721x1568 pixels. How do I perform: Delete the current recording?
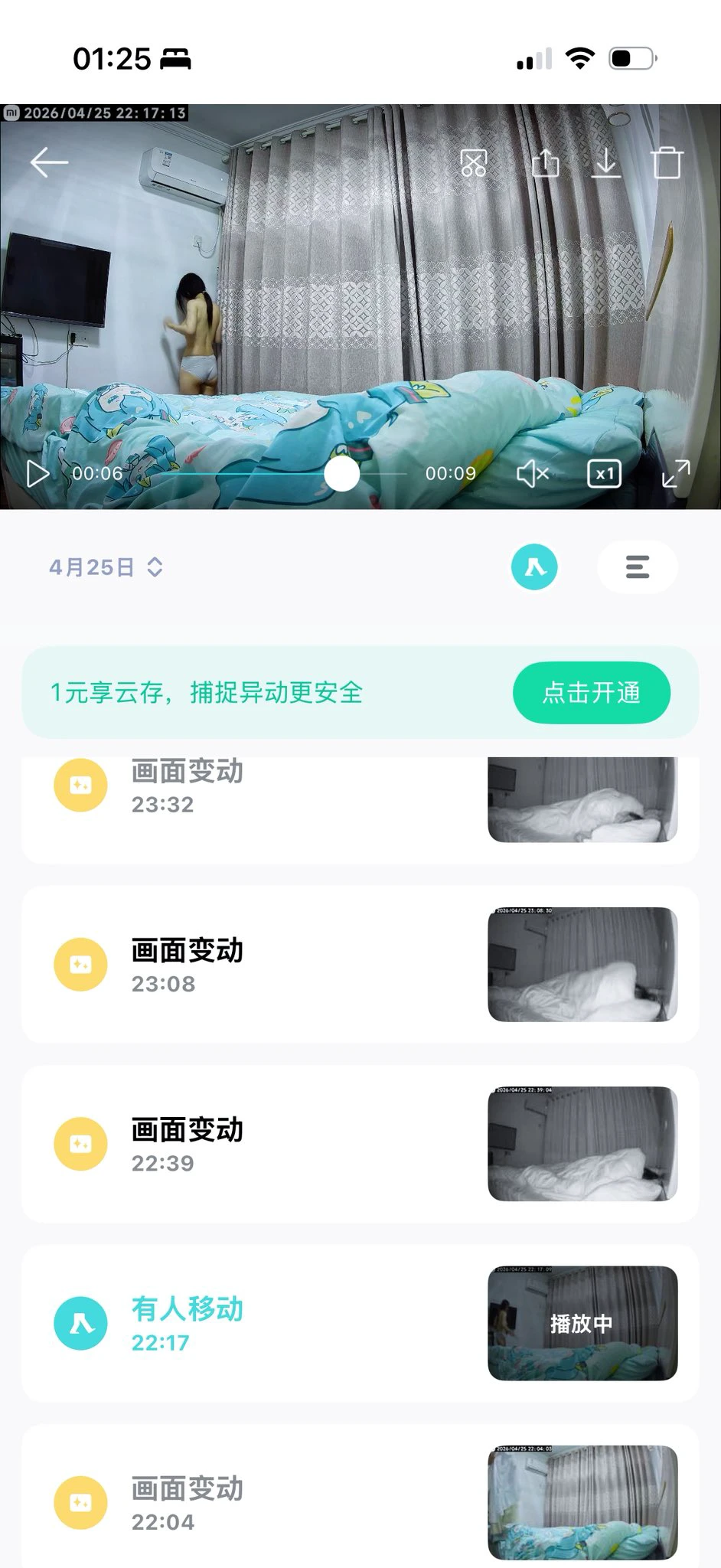click(667, 162)
